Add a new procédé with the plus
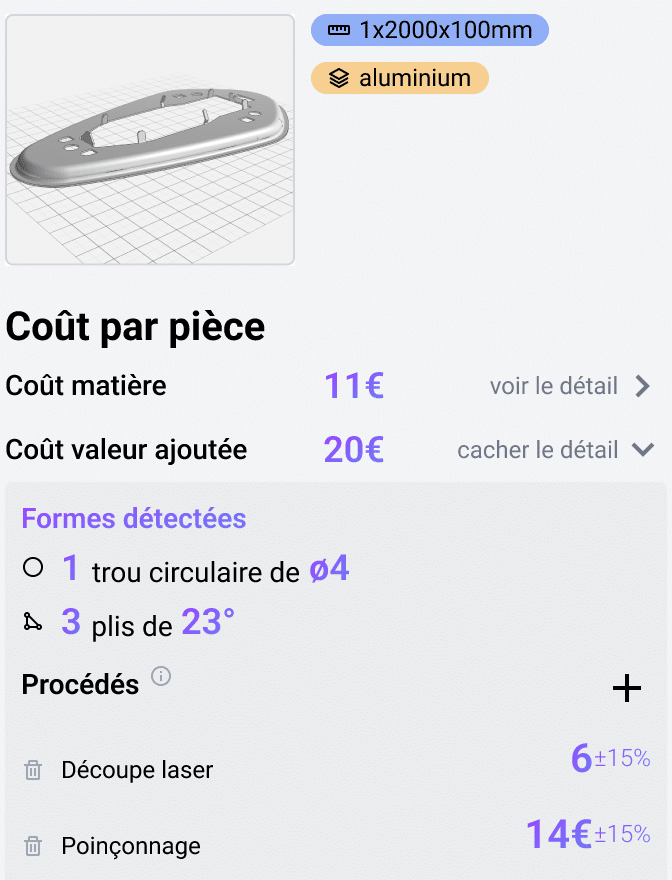Image resolution: width=672 pixels, height=880 pixels. click(626, 688)
